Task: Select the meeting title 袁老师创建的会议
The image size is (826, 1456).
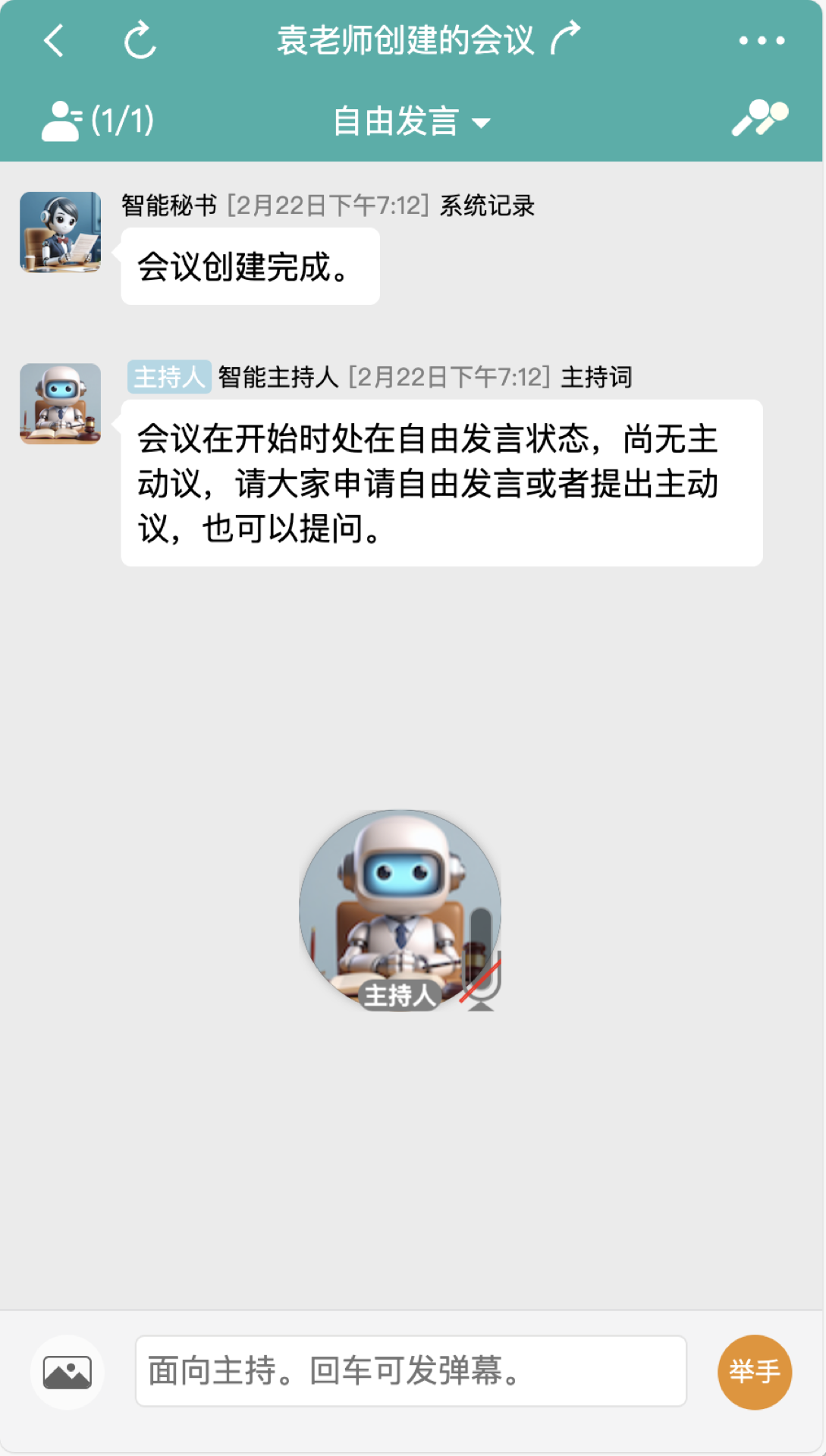Action: (x=404, y=39)
